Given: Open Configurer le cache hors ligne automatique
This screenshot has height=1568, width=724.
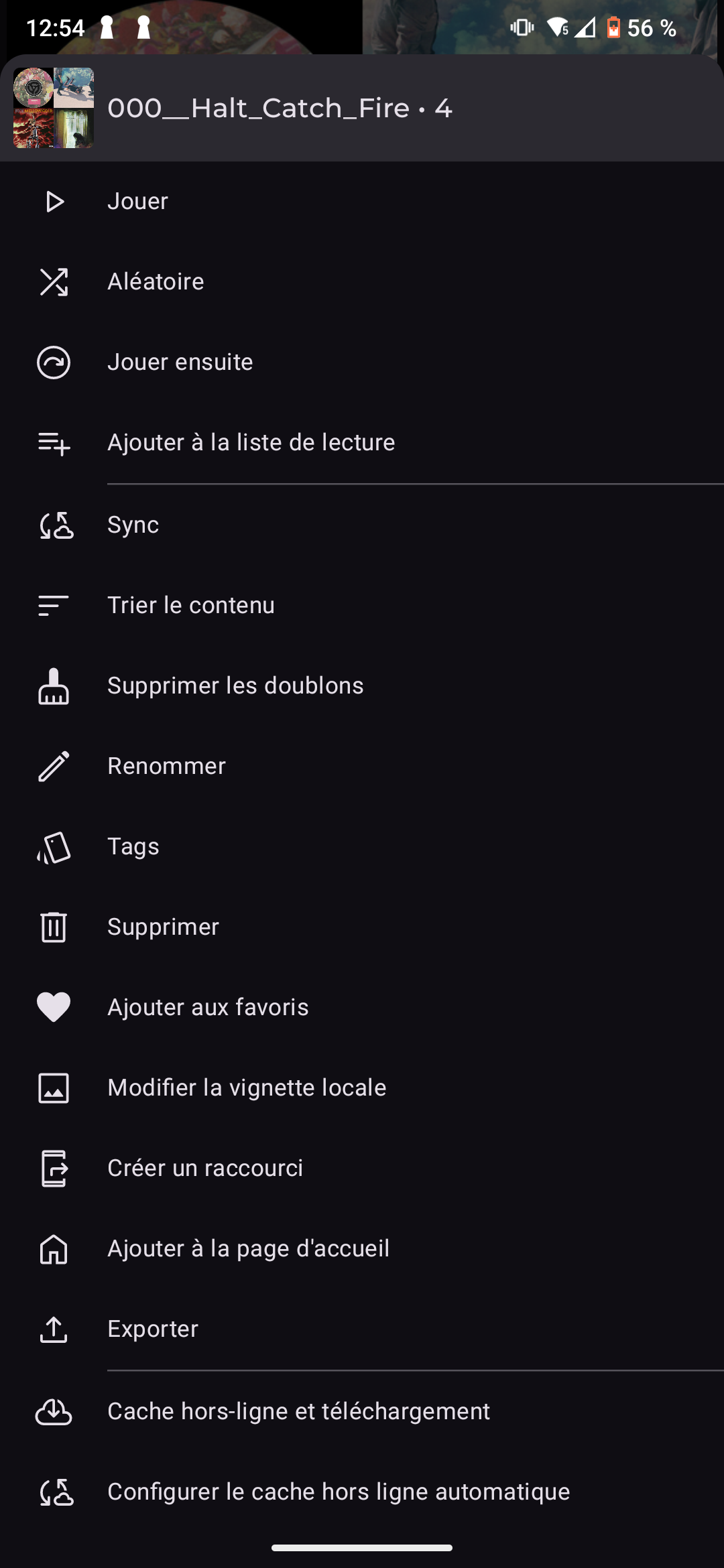Looking at the screenshot, I should (x=362, y=1492).
